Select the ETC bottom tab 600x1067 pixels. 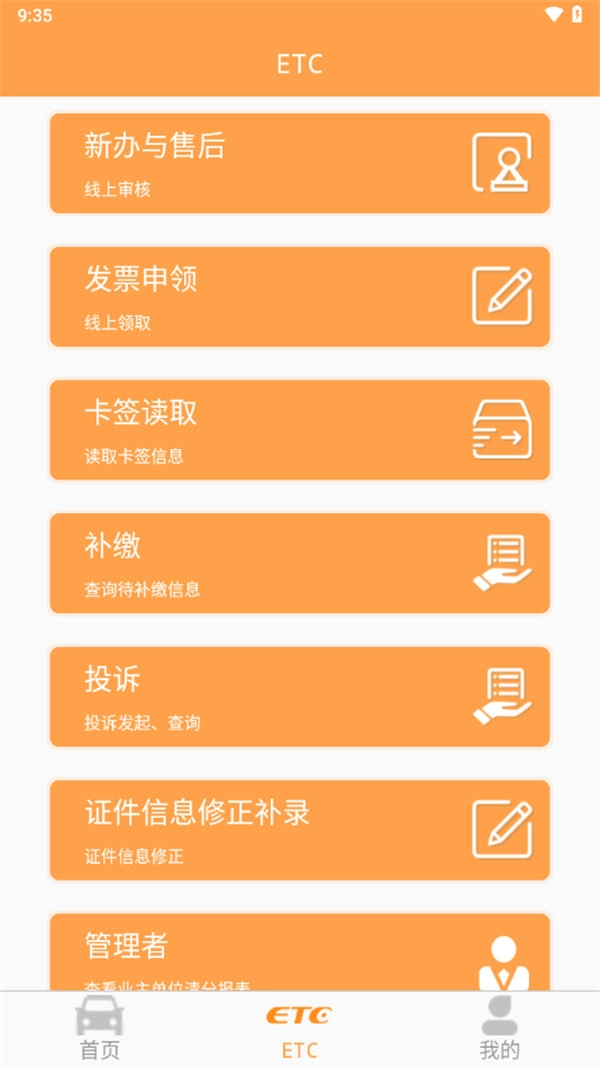click(299, 1029)
